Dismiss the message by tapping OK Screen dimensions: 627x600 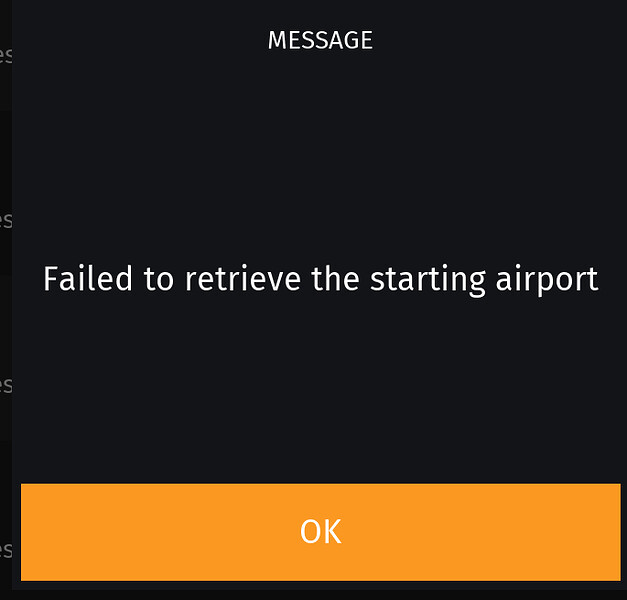pyautogui.click(x=320, y=531)
